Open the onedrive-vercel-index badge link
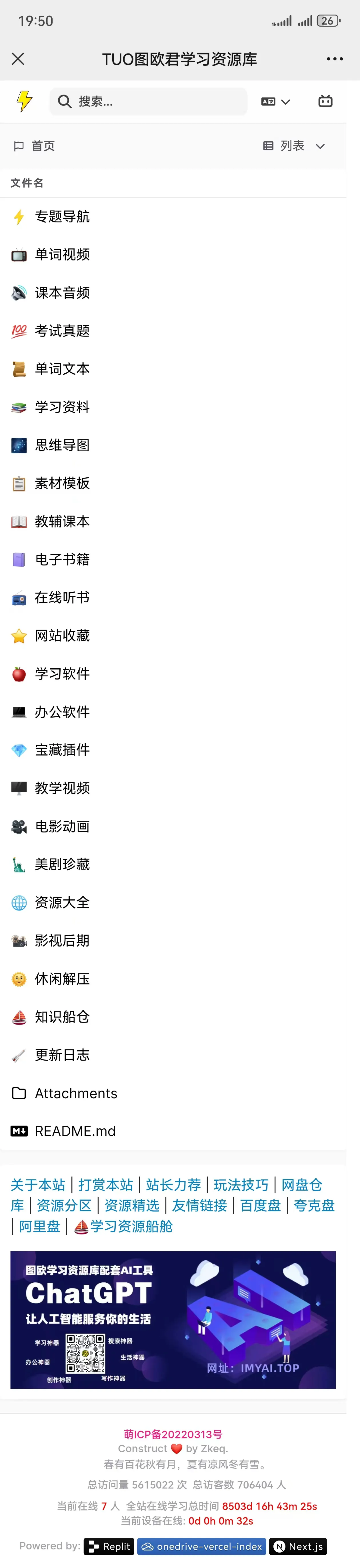 202,1547
